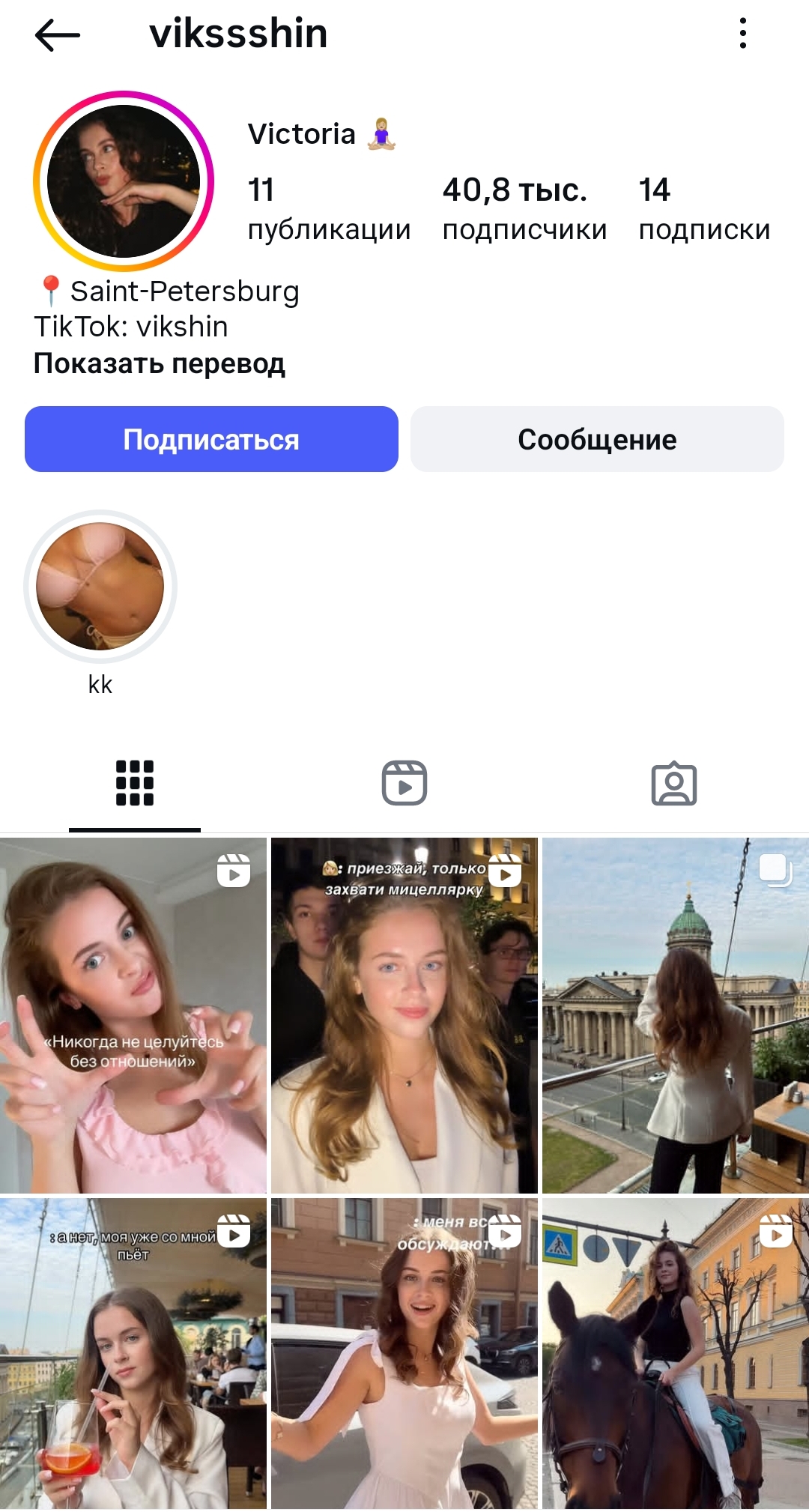View Victoria's story from profile picture
The height and width of the screenshot is (1512, 809).
pos(124,181)
